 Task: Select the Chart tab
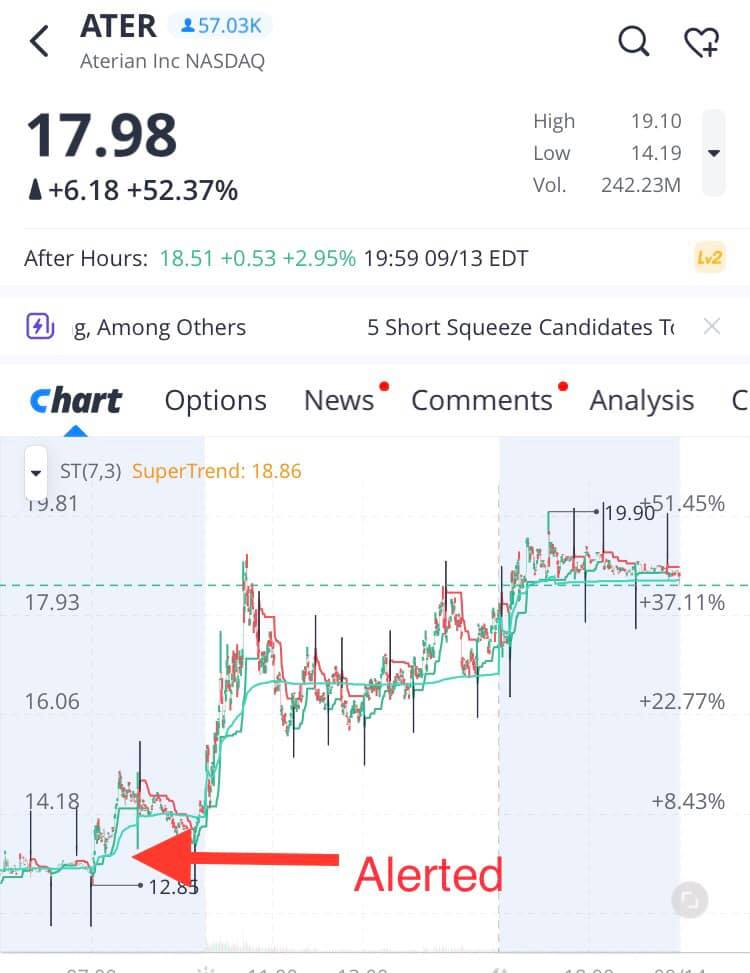pyautogui.click(x=76, y=401)
